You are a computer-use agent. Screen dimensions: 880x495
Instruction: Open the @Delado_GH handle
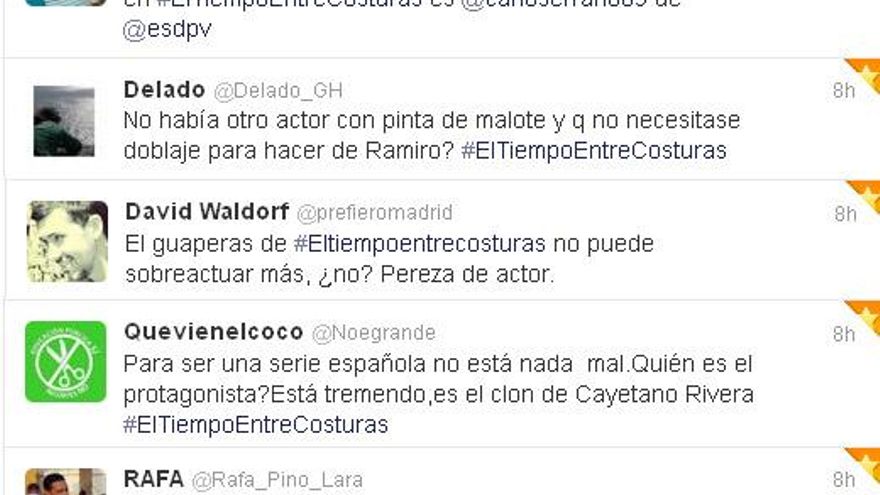279,91
